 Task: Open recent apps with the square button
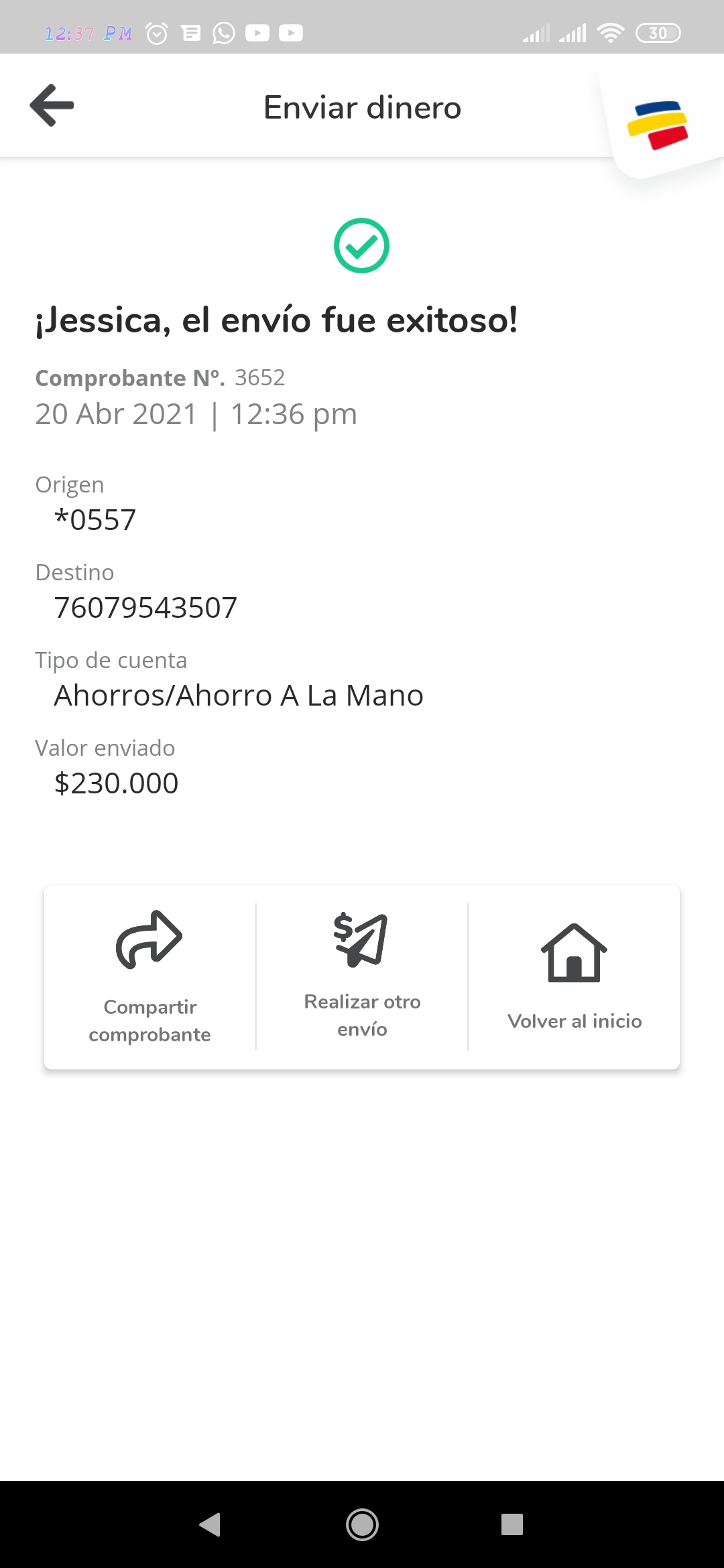pyautogui.click(x=512, y=1524)
